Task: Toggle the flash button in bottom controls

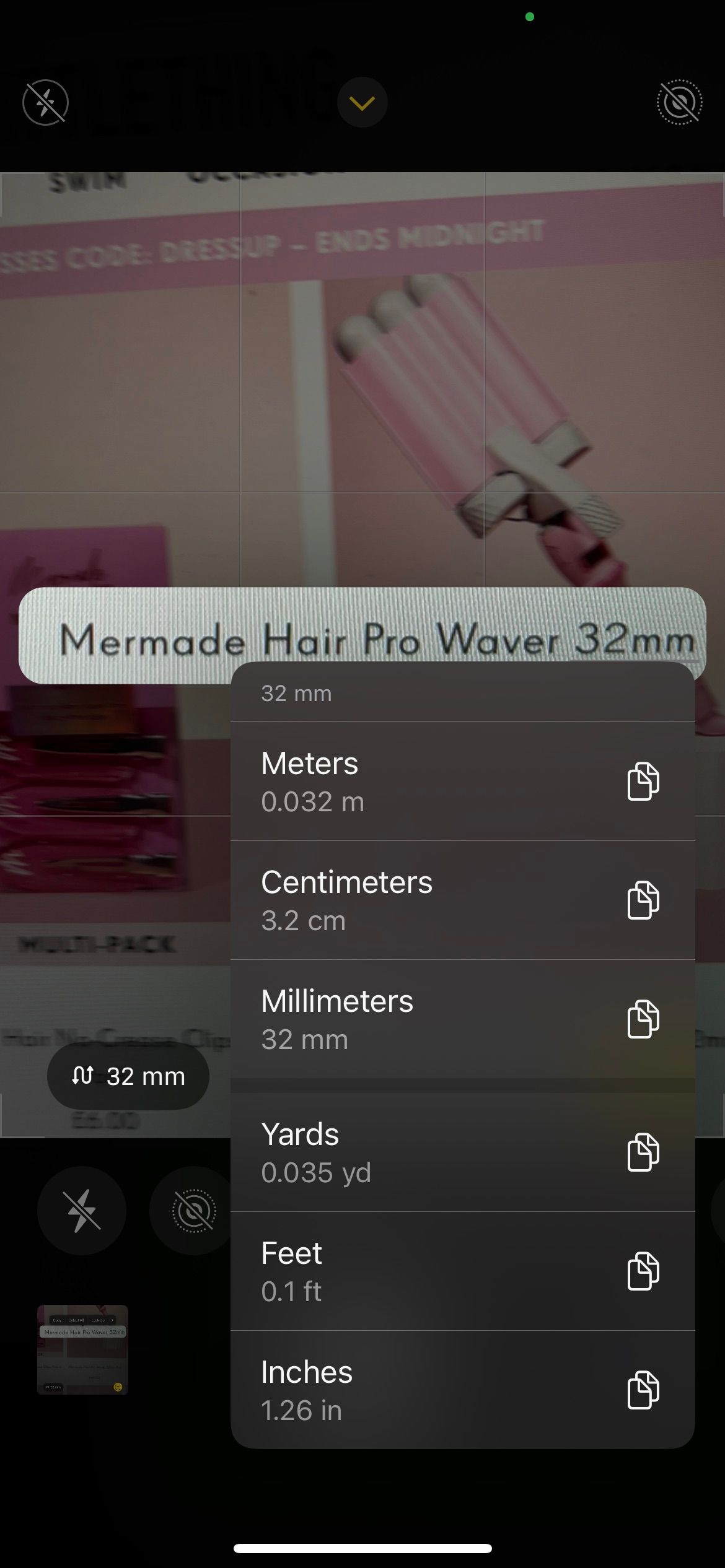Action: [82, 1211]
